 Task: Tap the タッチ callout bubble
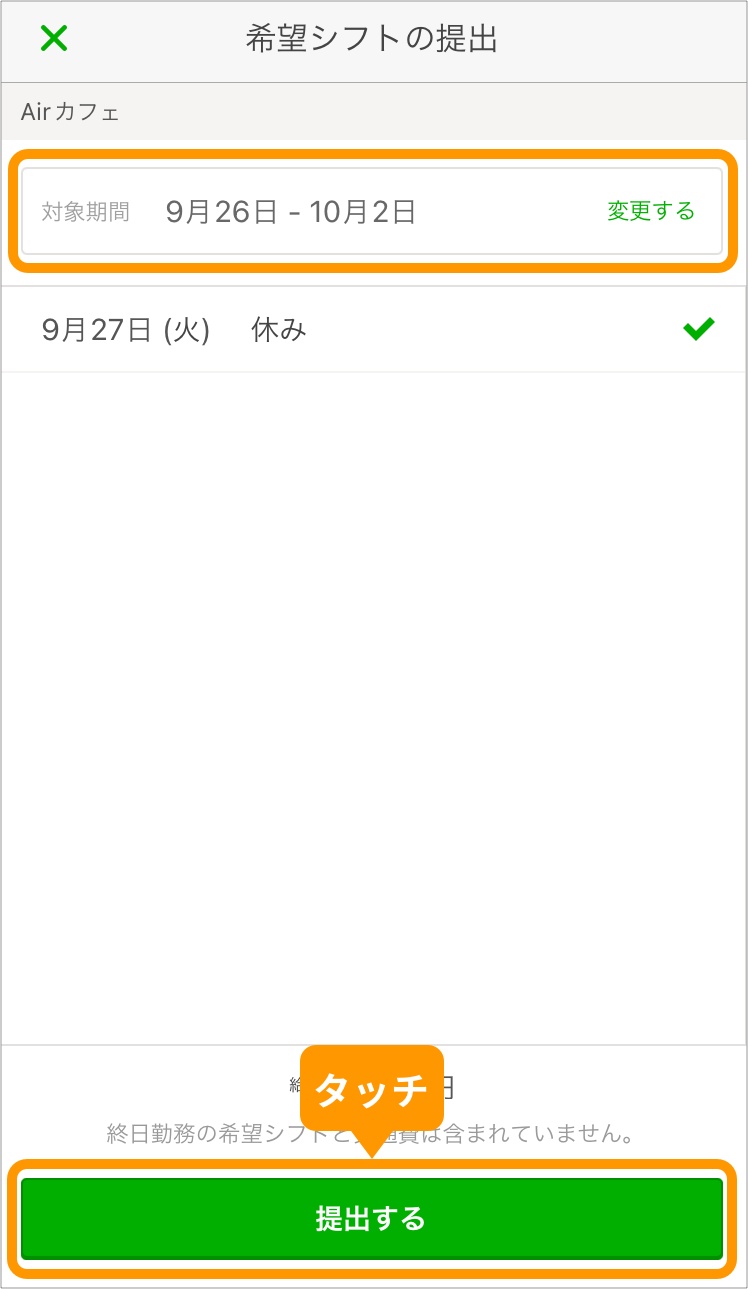(371, 1090)
